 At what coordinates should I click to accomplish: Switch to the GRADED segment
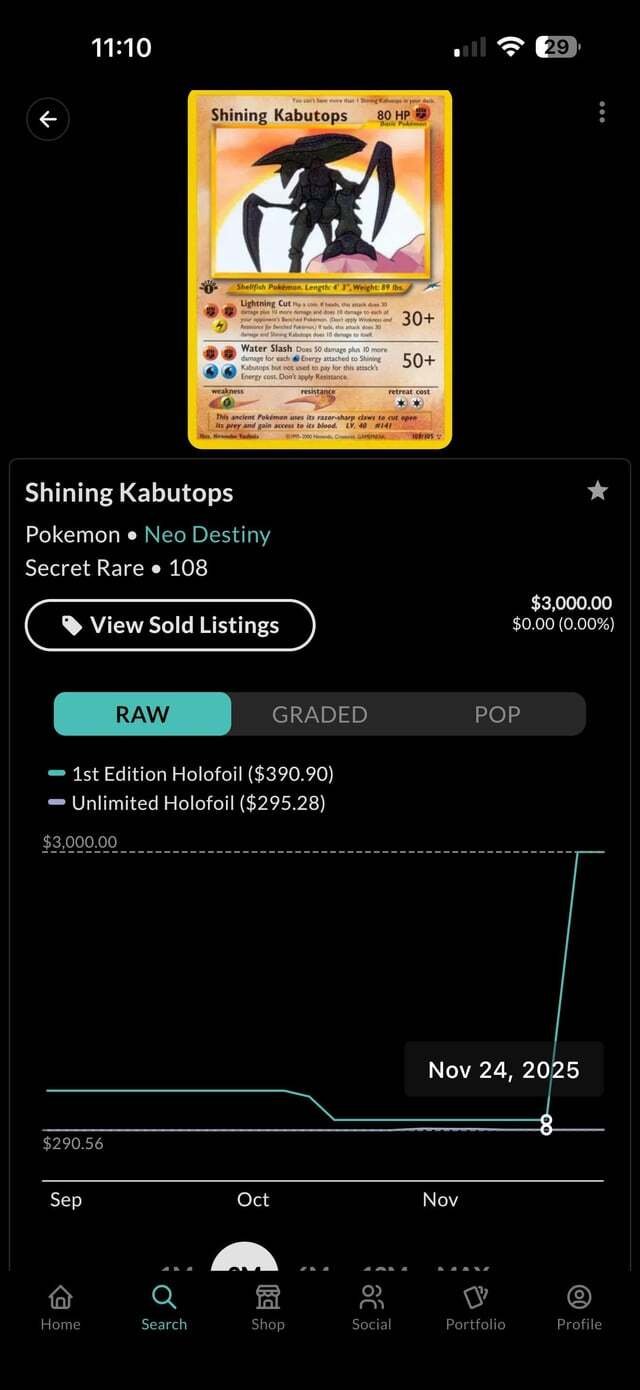tap(320, 714)
